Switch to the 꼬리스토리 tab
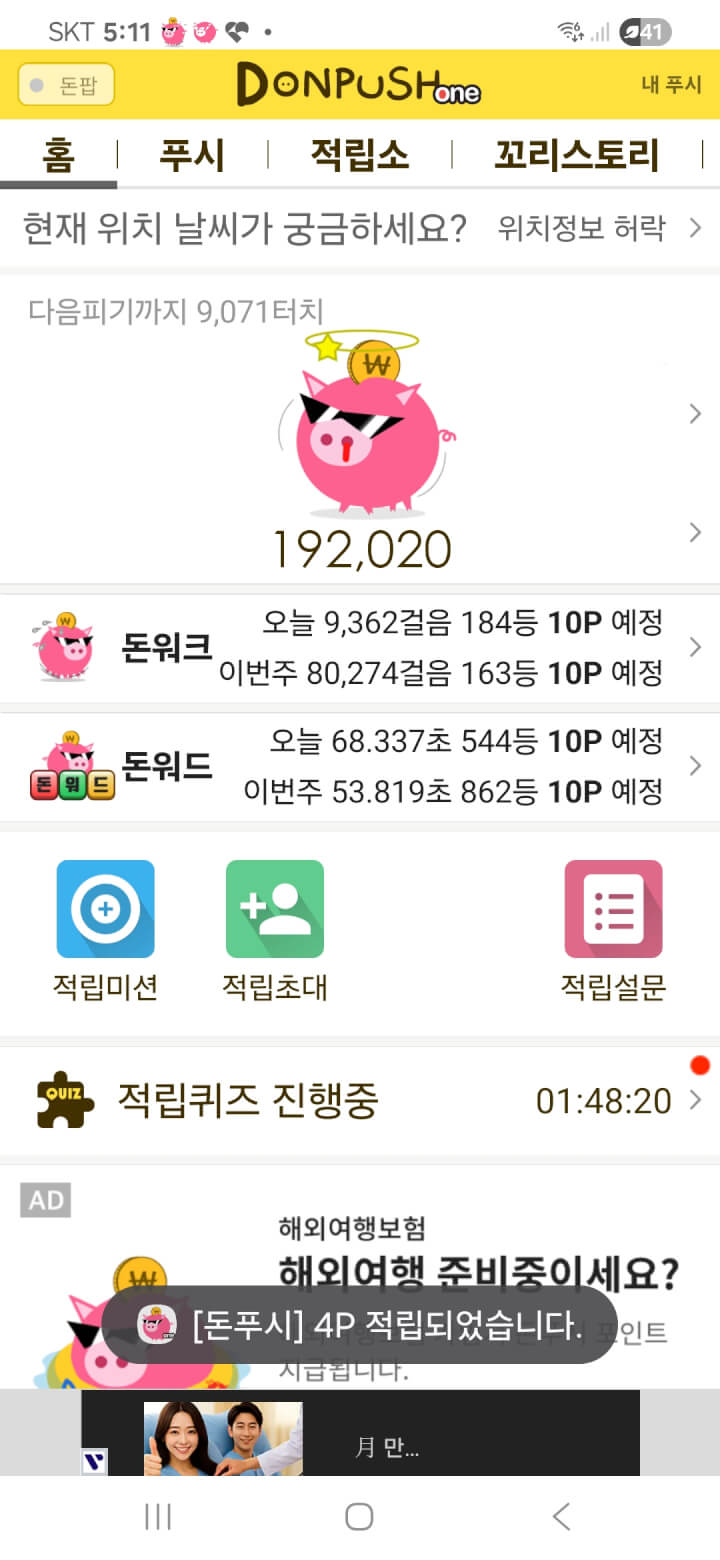 click(x=577, y=156)
